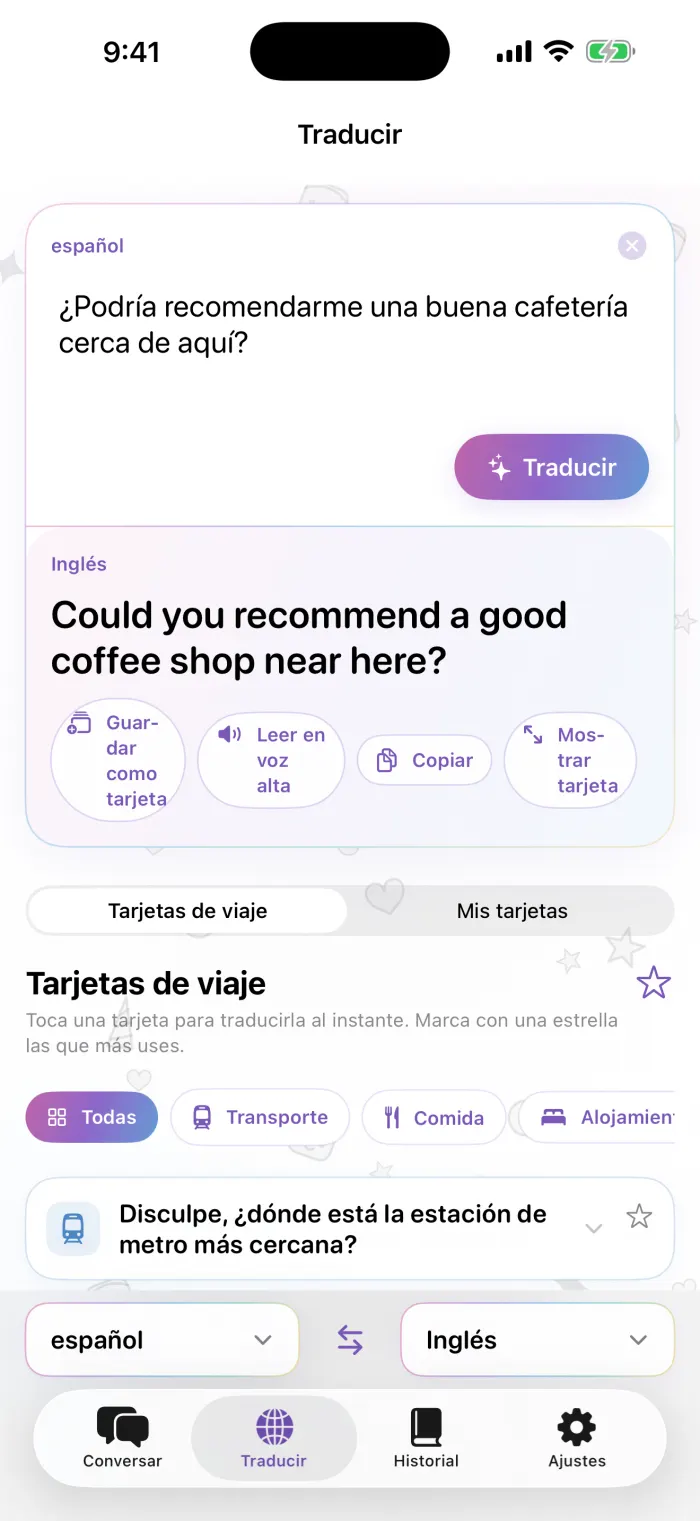This screenshot has width=700, height=1521.
Task: Star the metro station phrase card
Action: (x=639, y=1217)
